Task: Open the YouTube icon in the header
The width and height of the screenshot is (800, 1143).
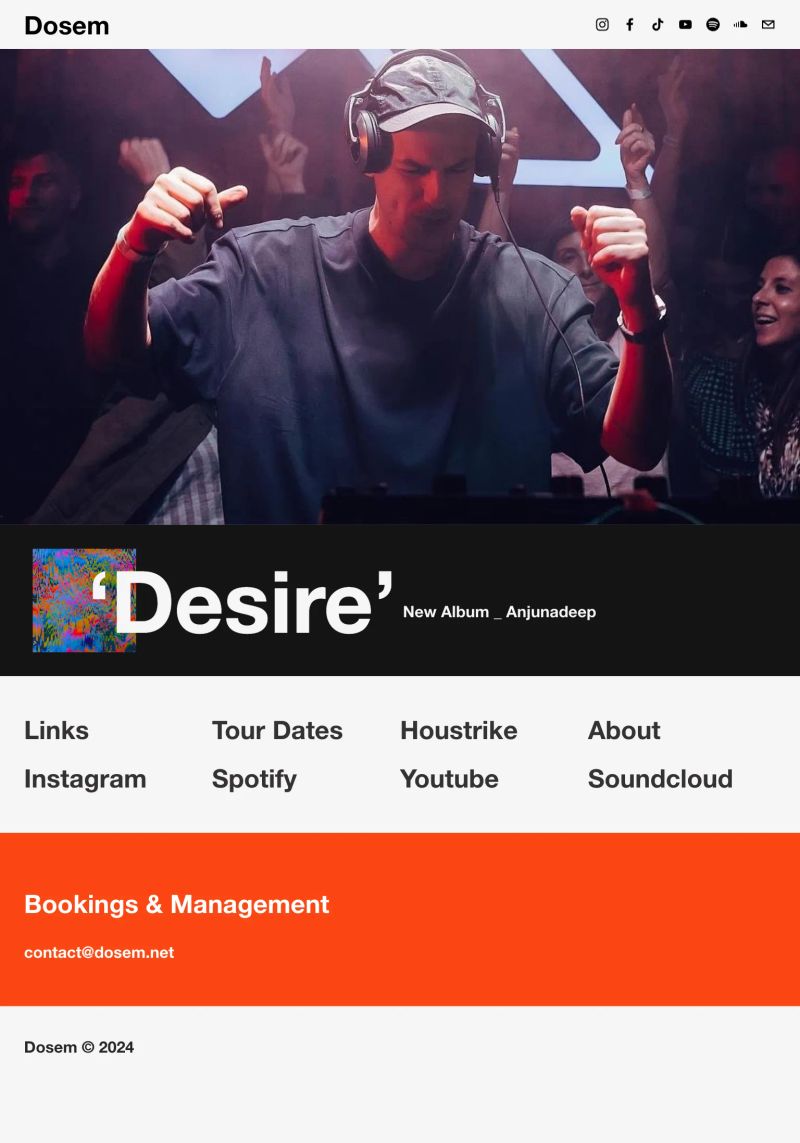Action: (x=685, y=25)
